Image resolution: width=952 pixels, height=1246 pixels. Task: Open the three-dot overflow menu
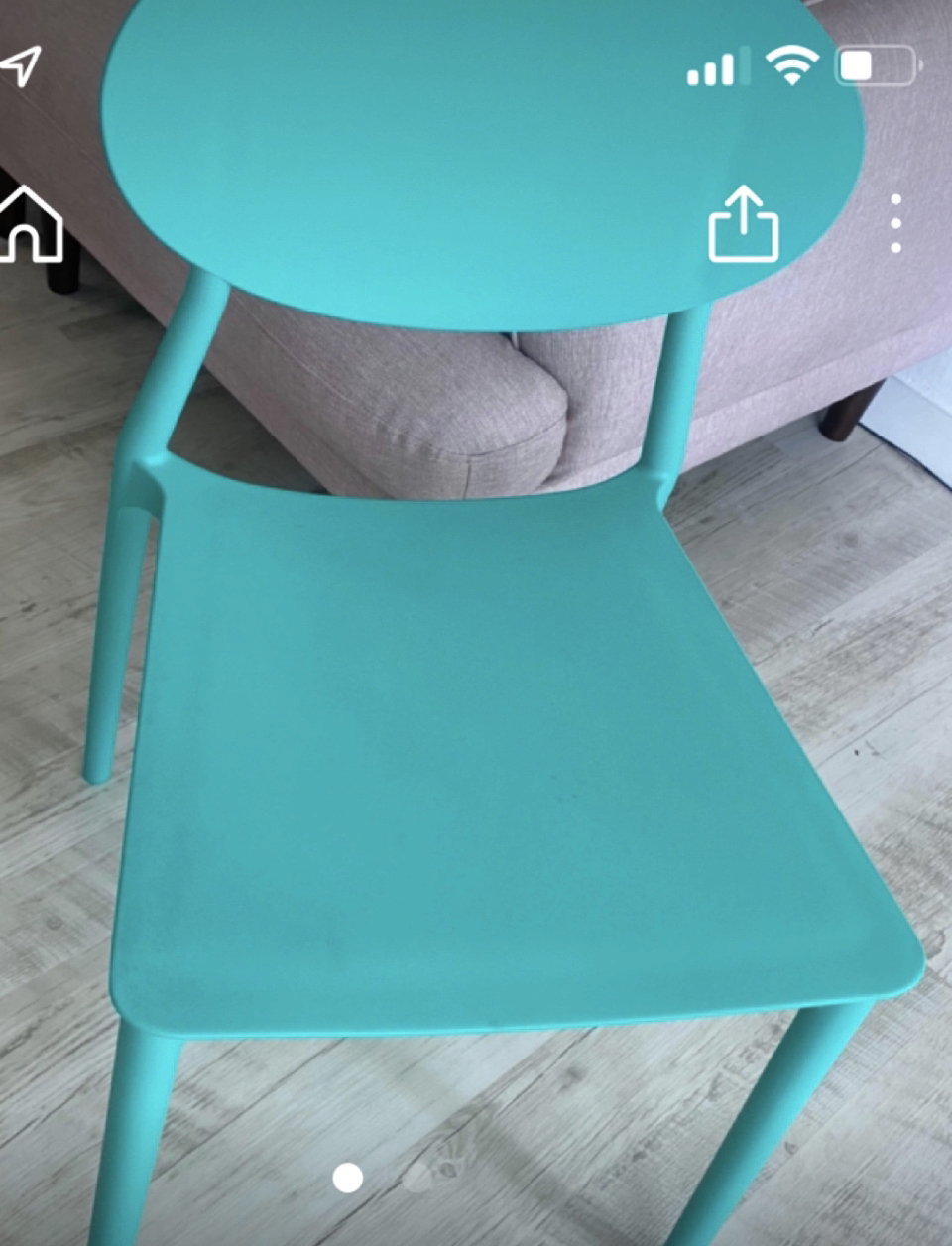[895, 223]
